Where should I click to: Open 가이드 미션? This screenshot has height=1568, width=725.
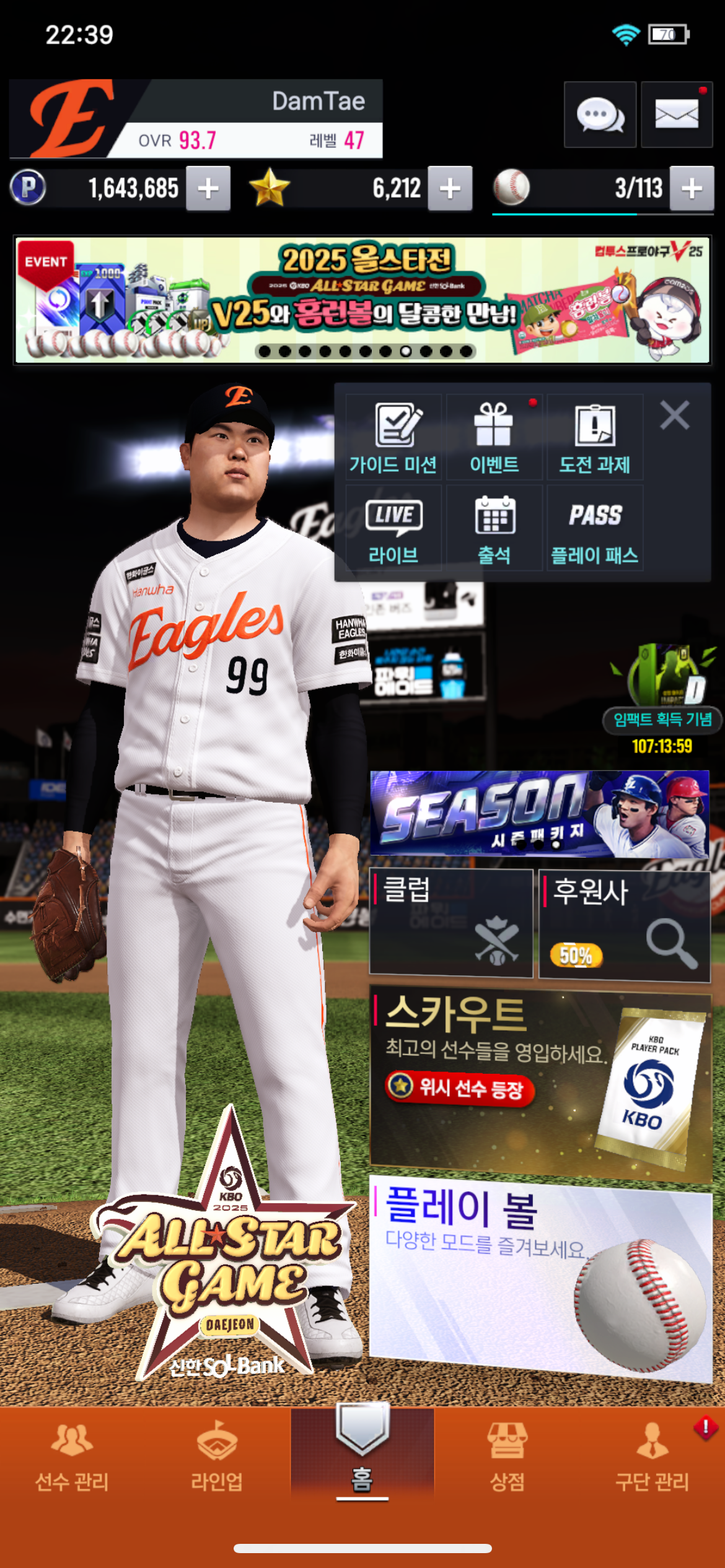393,437
